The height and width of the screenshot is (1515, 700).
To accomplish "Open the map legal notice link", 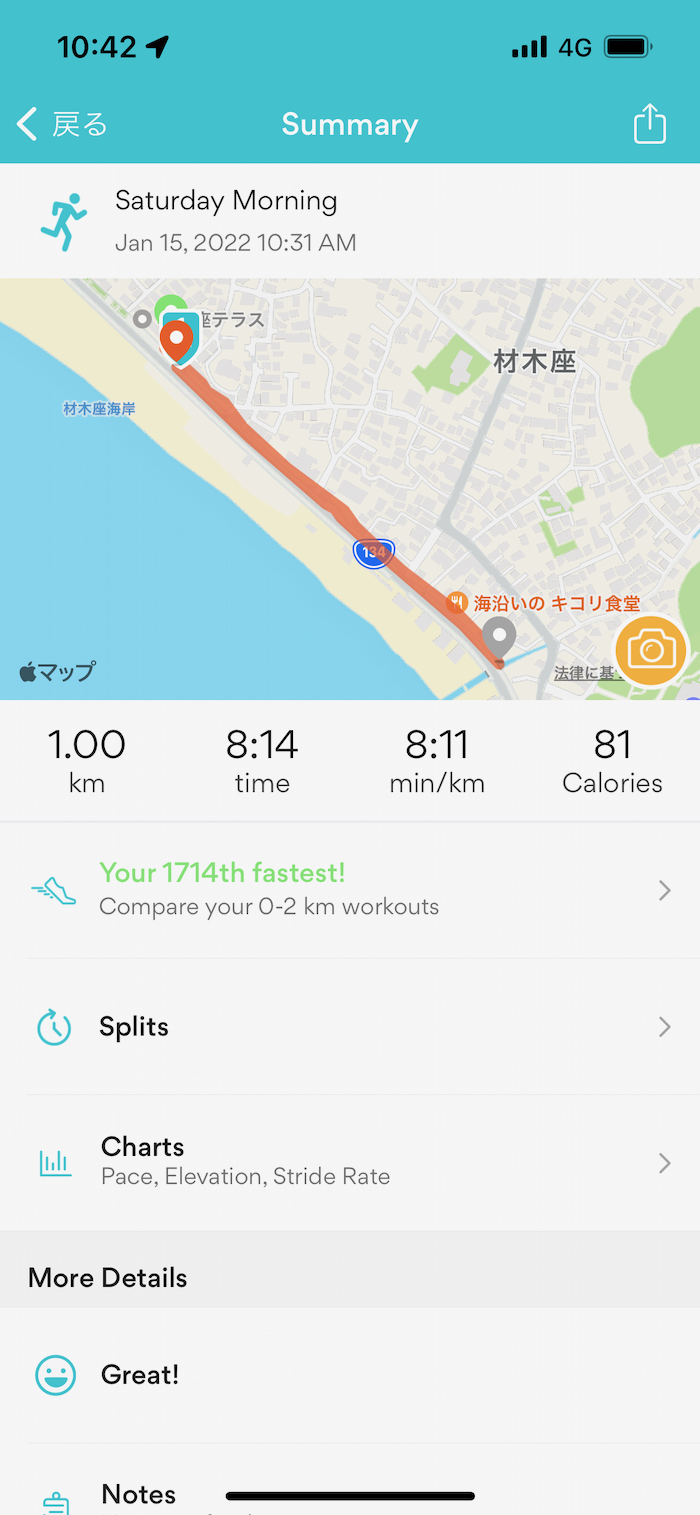I will [x=585, y=674].
